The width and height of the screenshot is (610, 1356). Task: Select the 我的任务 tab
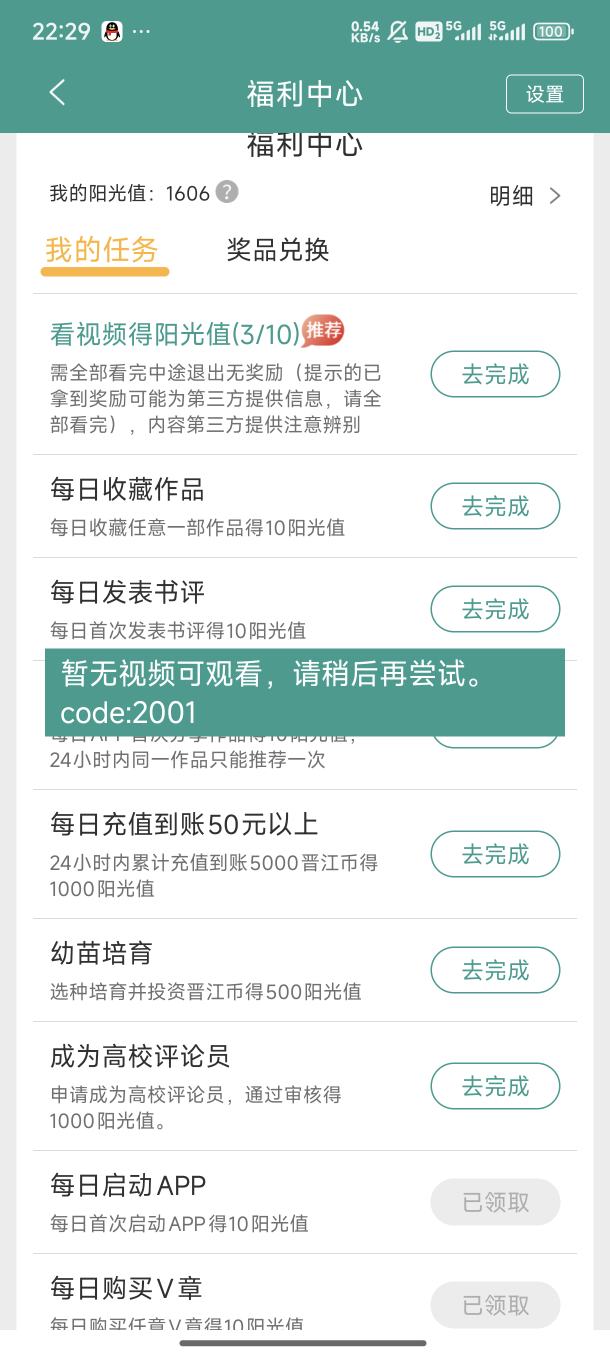(102, 250)
